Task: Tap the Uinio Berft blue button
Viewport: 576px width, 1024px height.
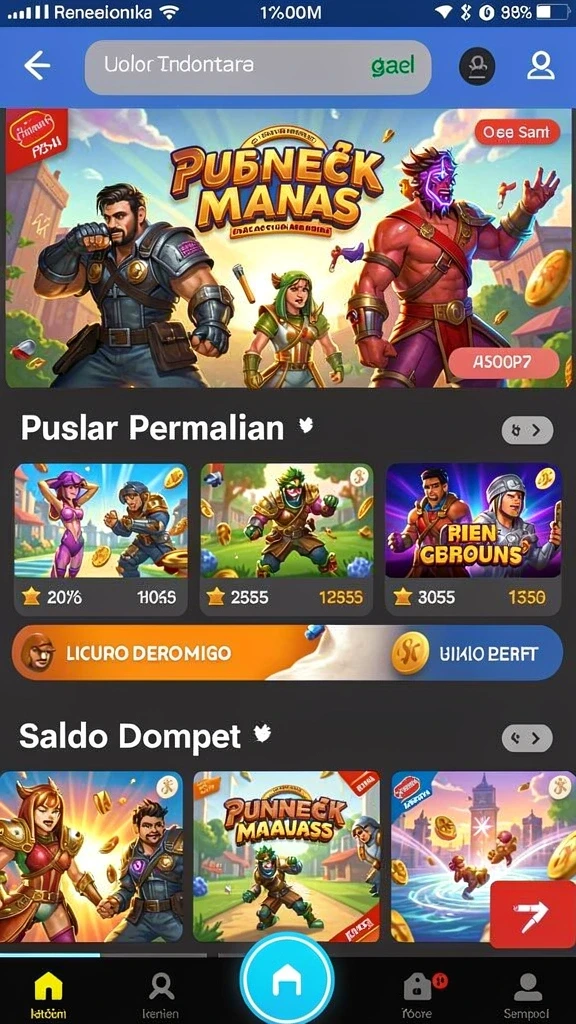Action: point(477,653)
